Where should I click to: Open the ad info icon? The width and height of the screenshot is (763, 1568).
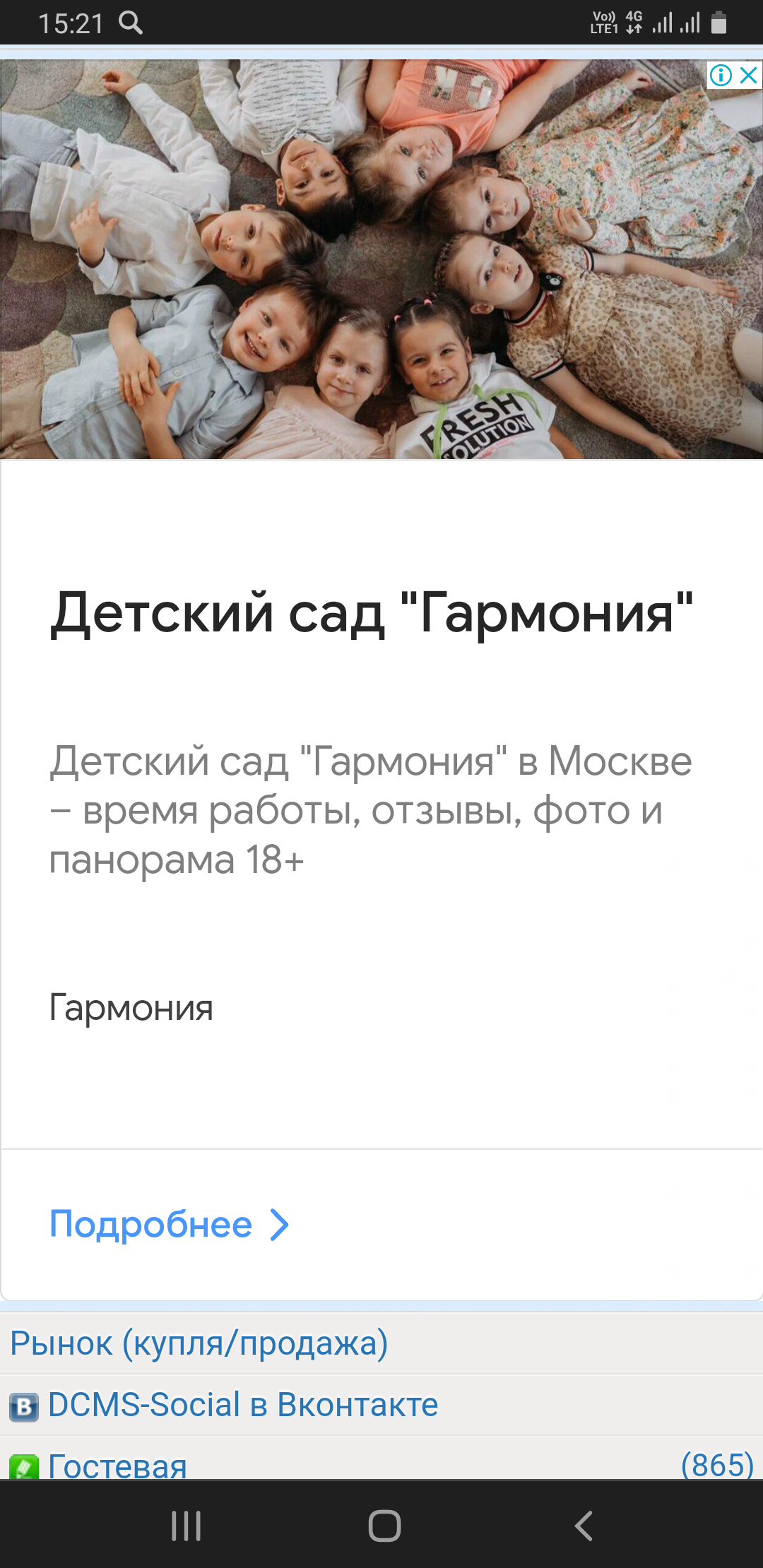[x=721, y=75]
